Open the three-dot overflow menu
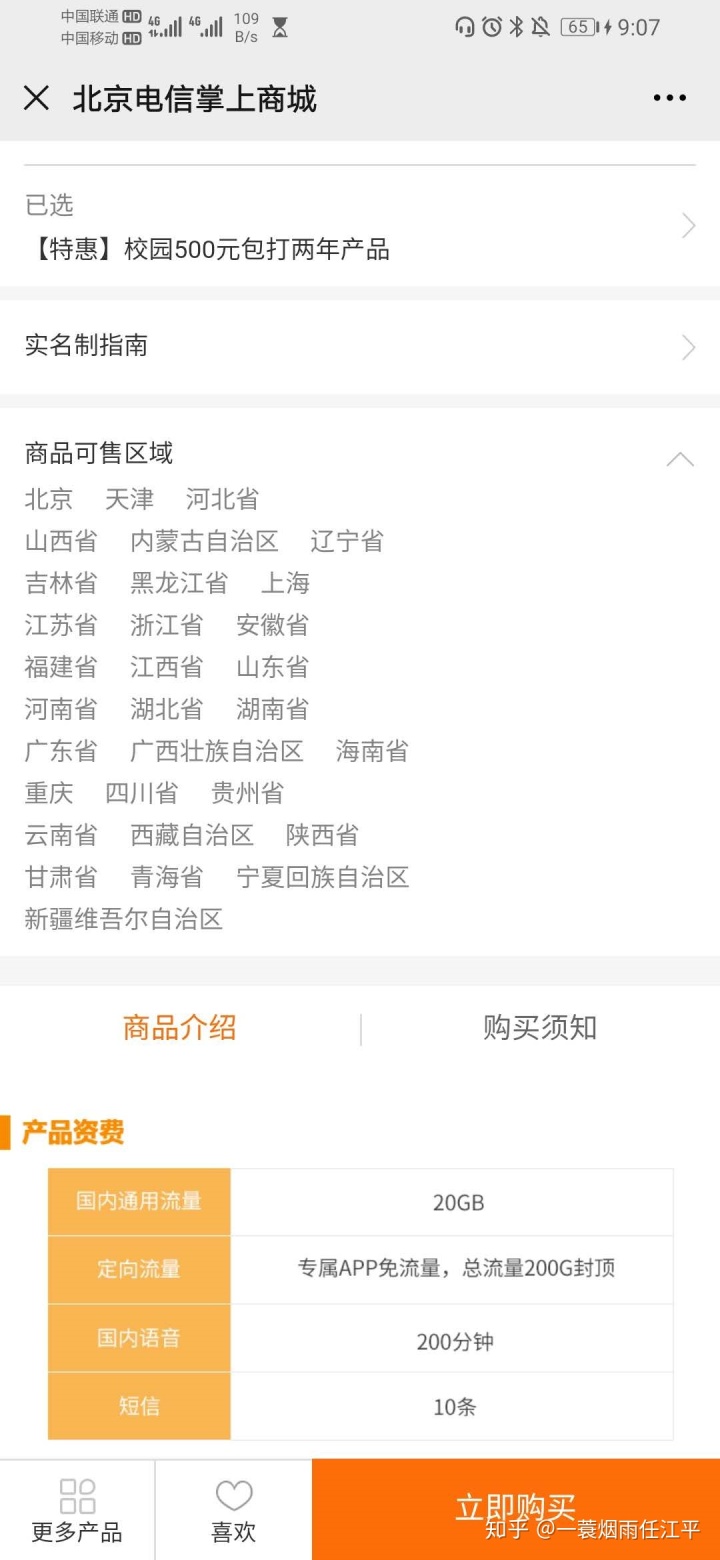Image resolution: width=720 pixels, height=1560 pixels. (x=669, y=98)
